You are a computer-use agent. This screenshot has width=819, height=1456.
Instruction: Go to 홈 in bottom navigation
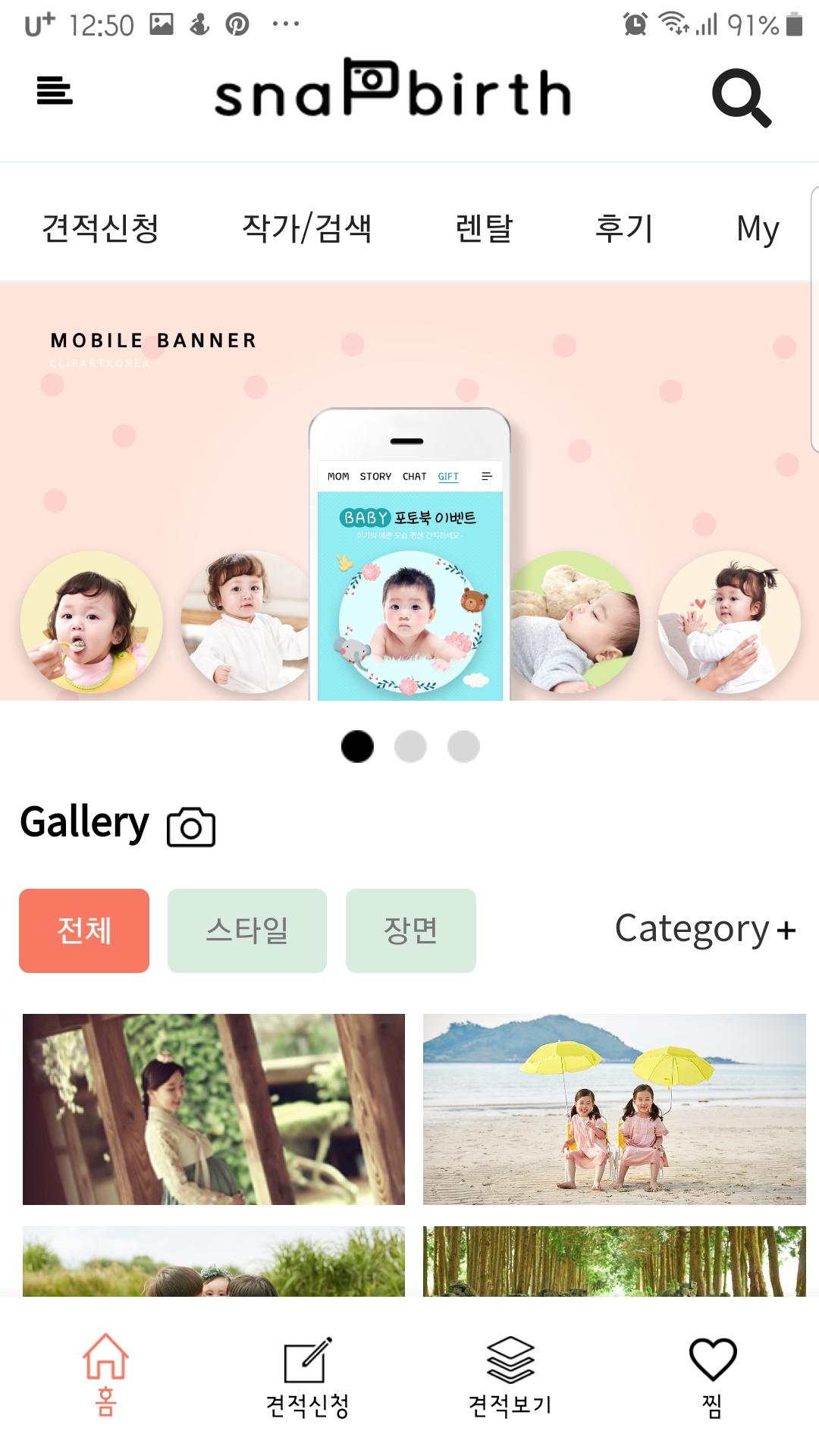coord(105,1374)
